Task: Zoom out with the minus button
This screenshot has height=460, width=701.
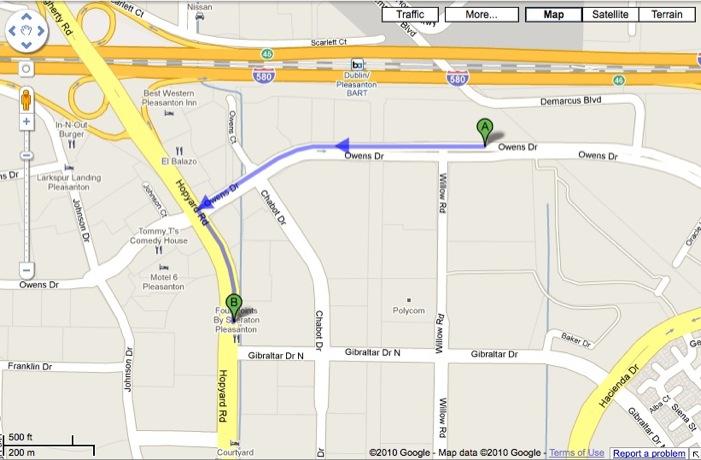Action: tap(26, 269)
